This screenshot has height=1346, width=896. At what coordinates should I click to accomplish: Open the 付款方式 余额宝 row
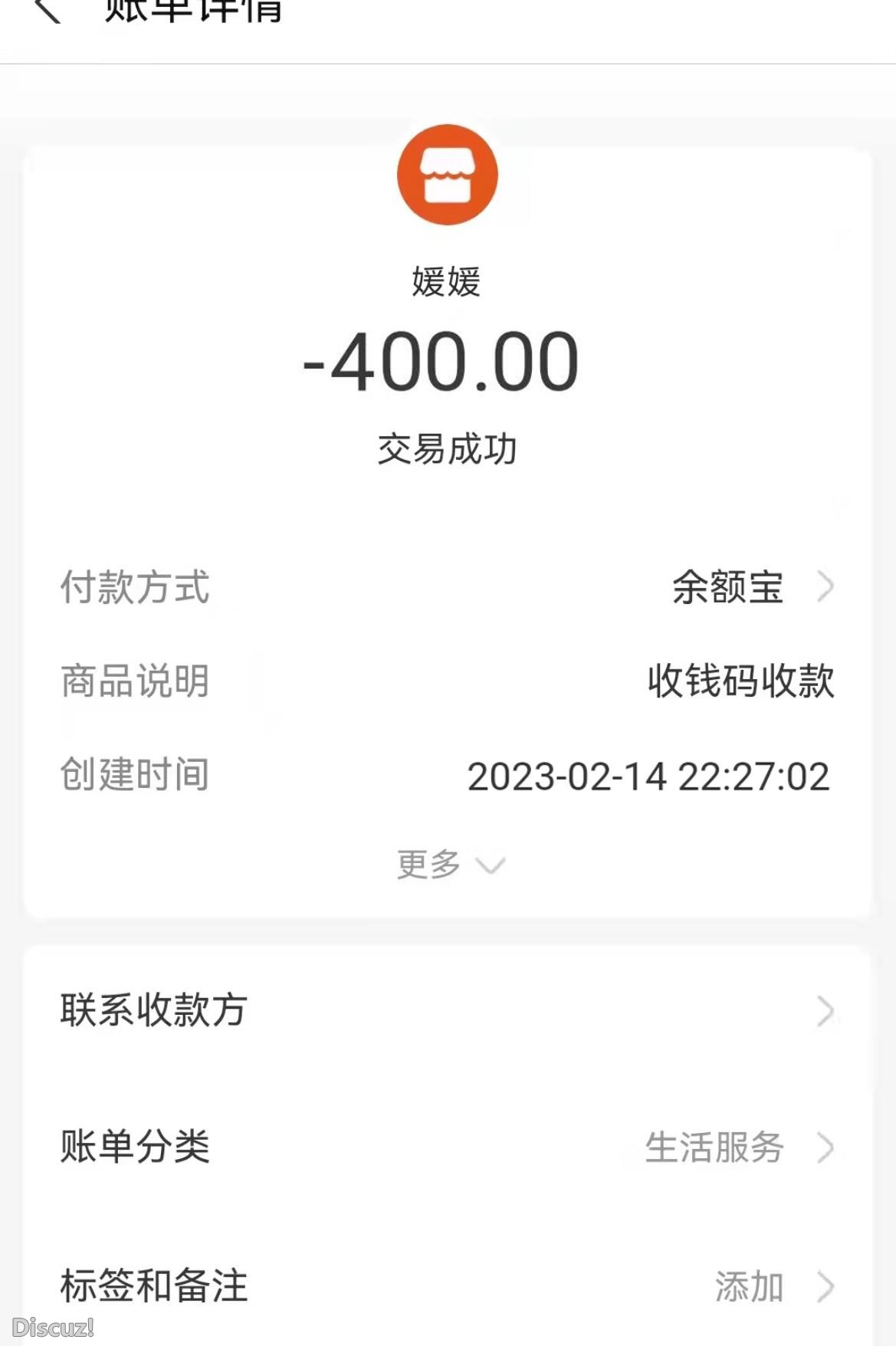pos(752,588)
